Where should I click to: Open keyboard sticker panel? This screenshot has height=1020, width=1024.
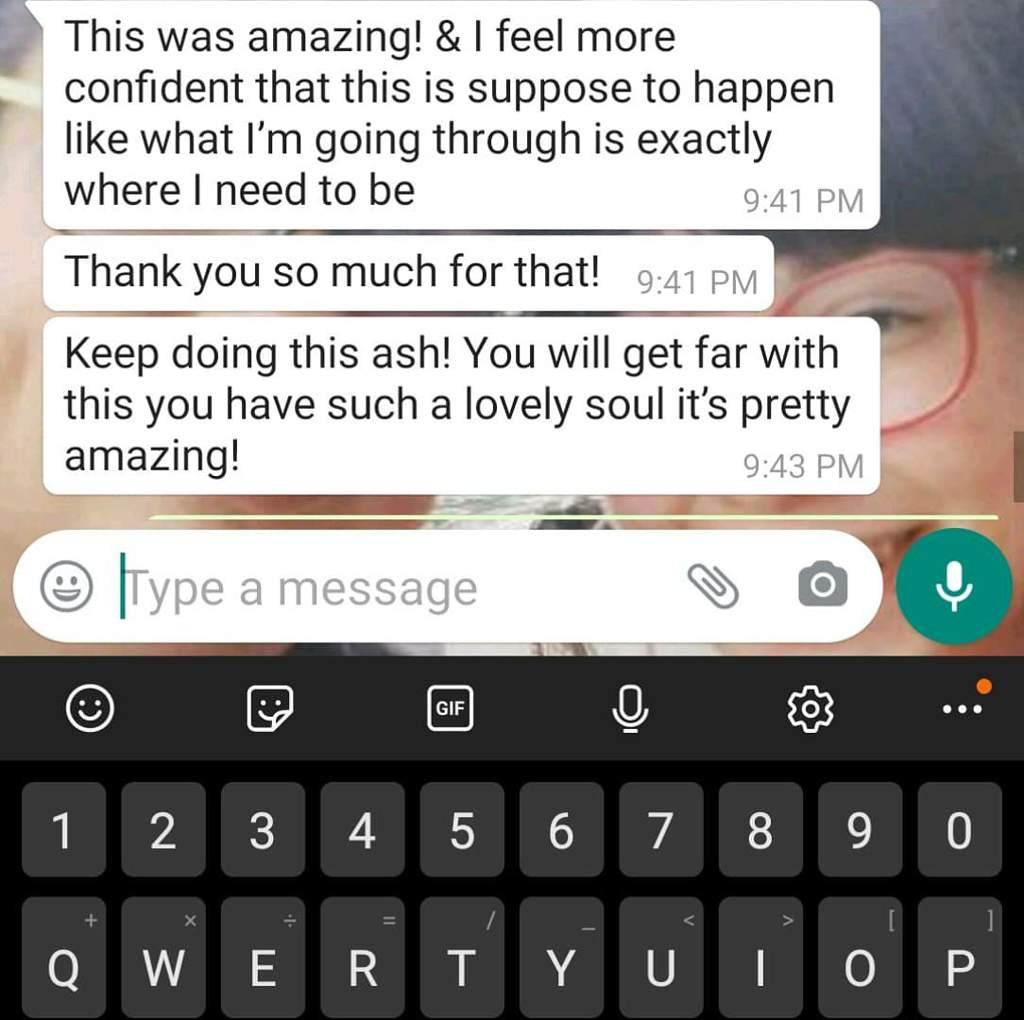(270, 709)
